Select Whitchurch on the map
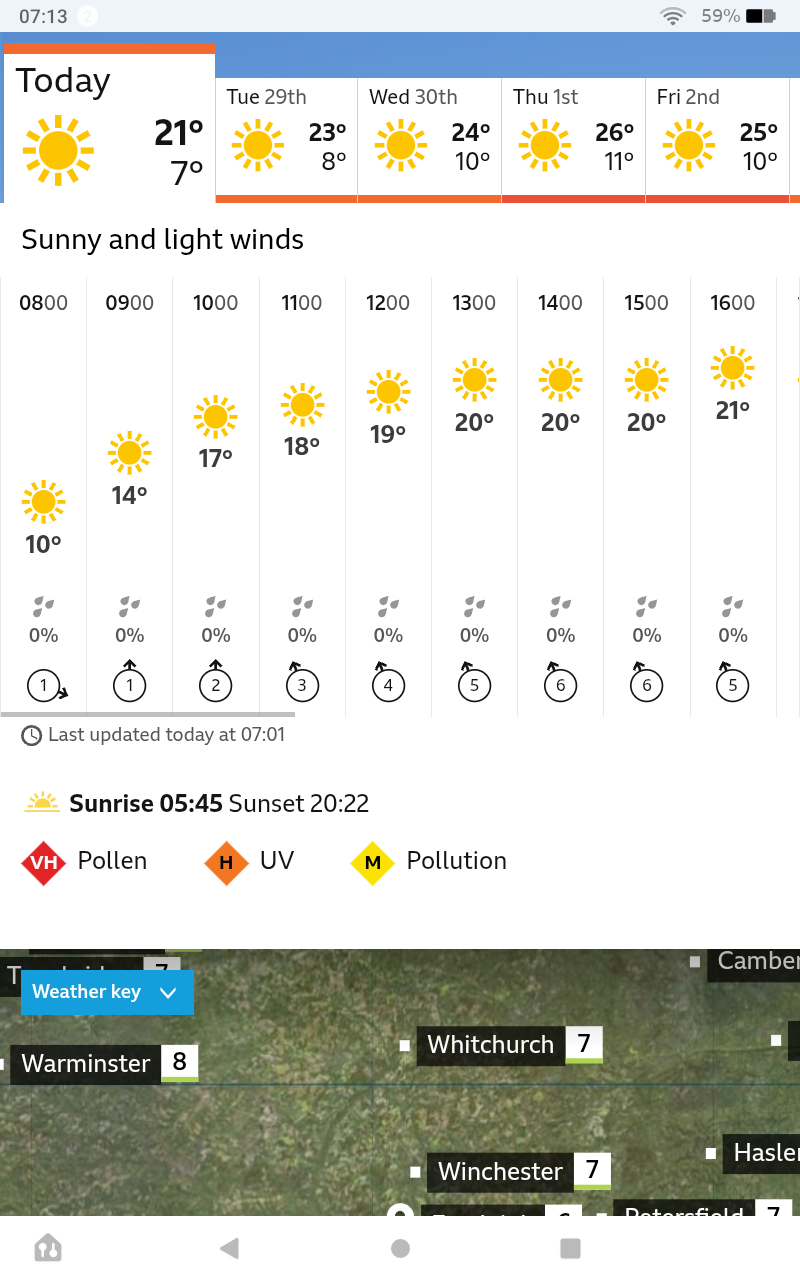Screen dimensions: 800x1280 click(x=490, y=1045)
